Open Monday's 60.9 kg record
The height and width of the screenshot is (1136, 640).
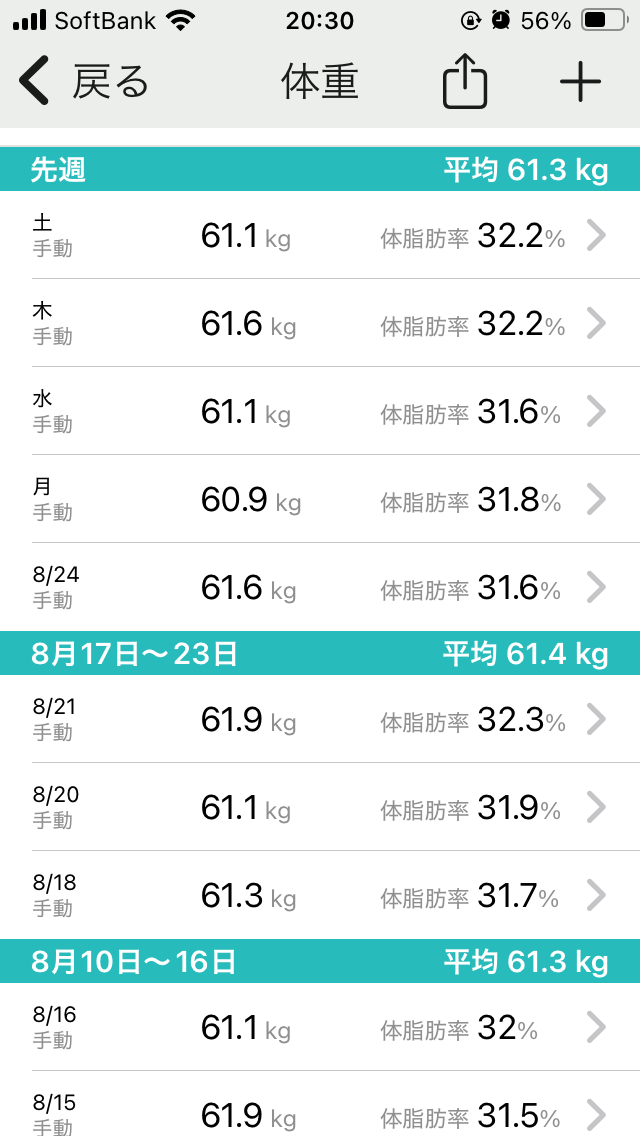(320, 499)
